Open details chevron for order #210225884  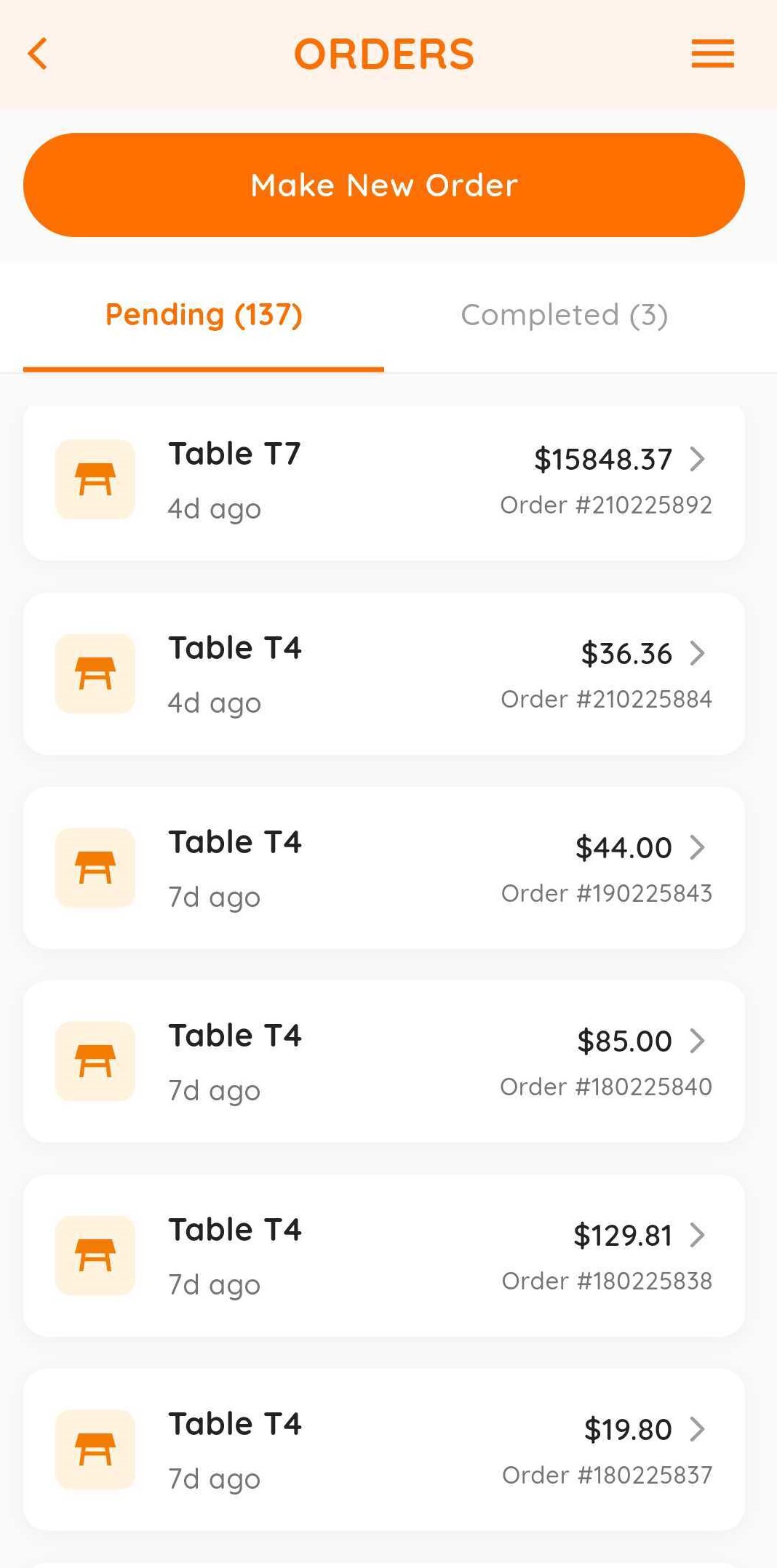click(698, 653)
